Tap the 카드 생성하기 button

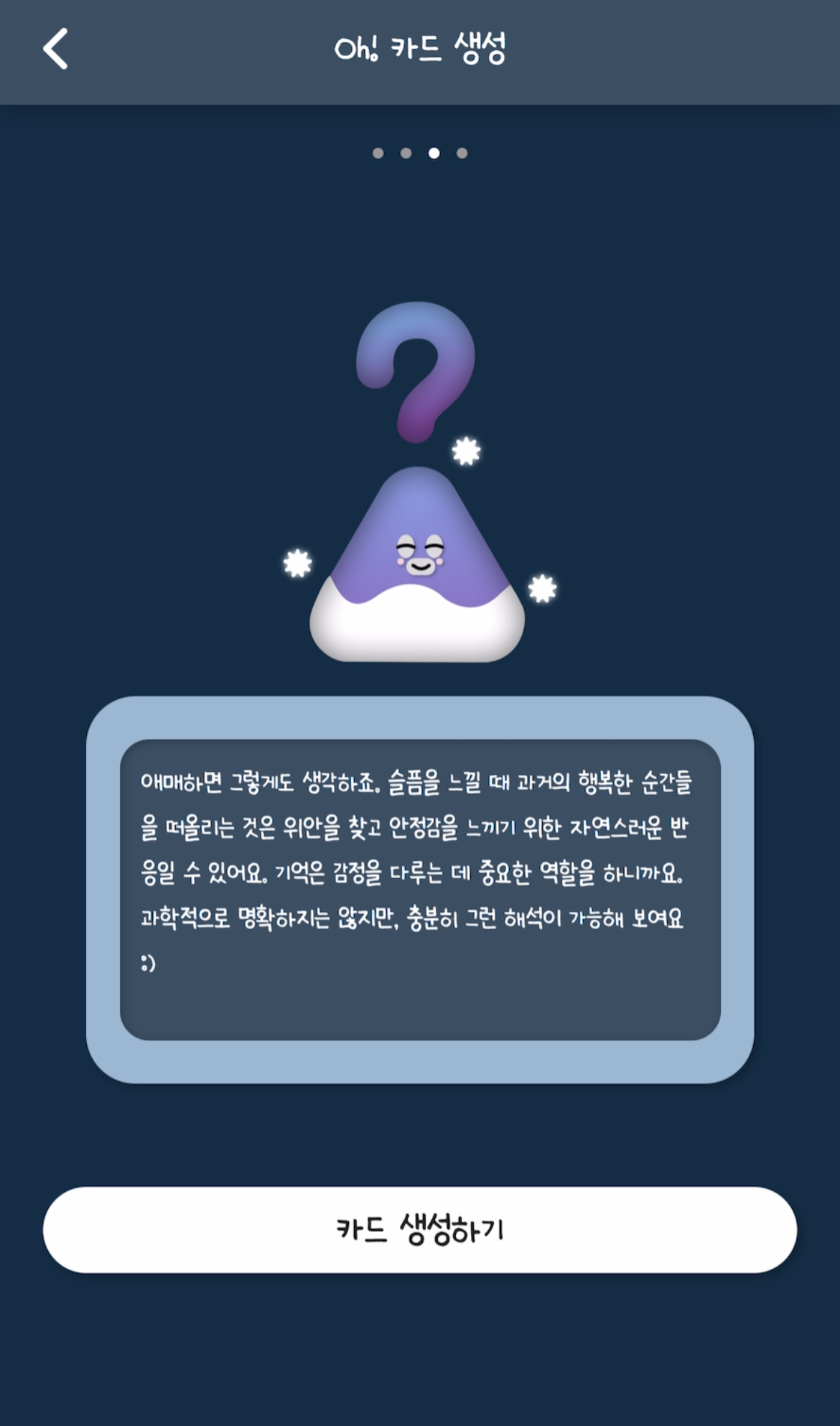tap(420, 1229)
